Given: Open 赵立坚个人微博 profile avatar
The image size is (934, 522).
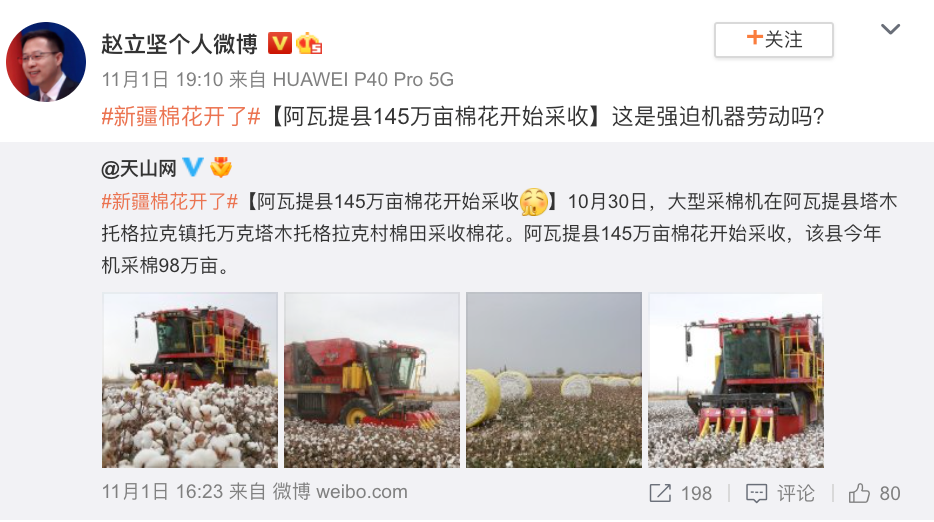Looking at the screenshot, I should pos(46,62).
